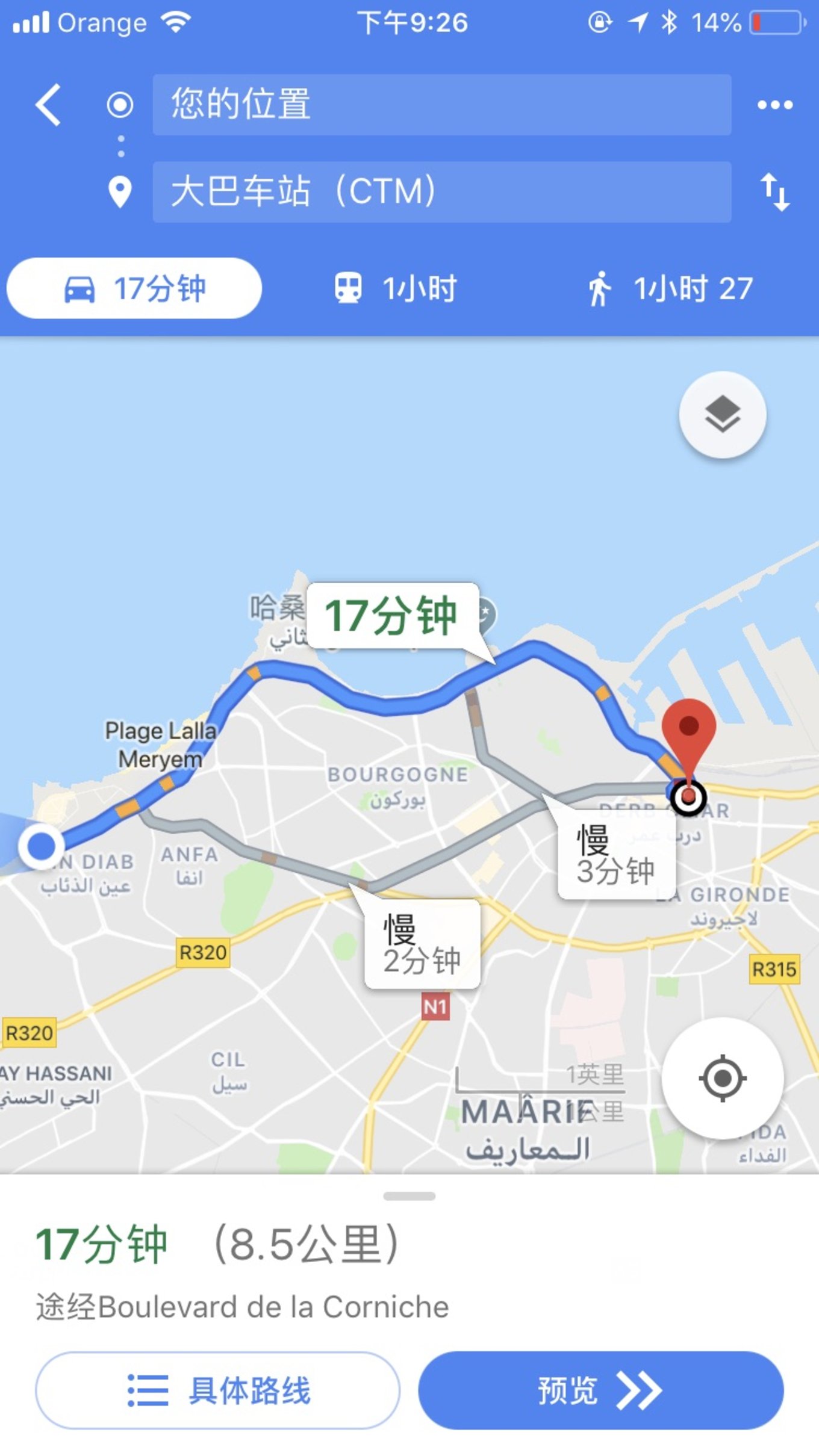Go back from directions screen

pos(49,105)
